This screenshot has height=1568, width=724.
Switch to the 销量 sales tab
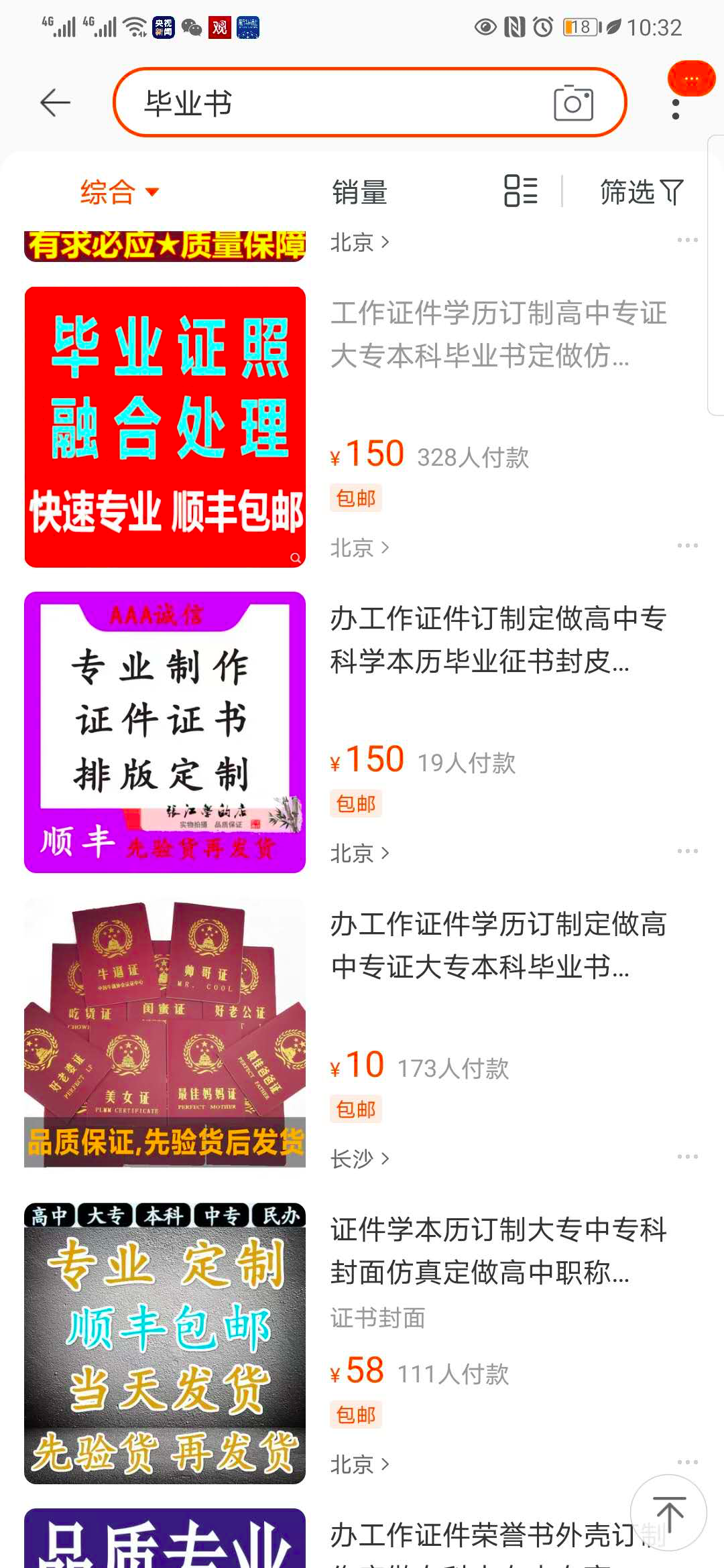[359, 191]
